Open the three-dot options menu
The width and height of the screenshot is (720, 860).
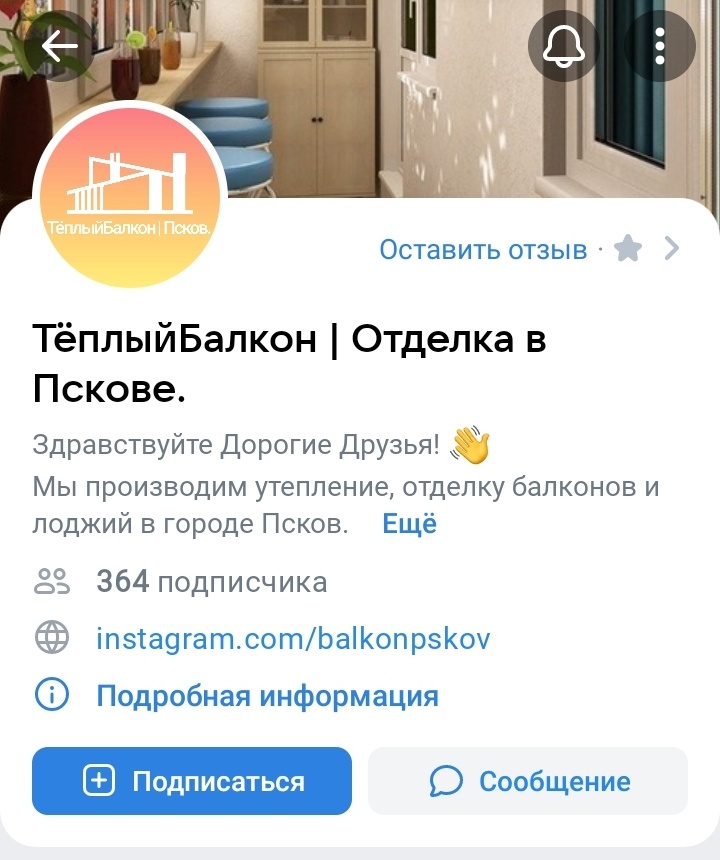point(659,45)
